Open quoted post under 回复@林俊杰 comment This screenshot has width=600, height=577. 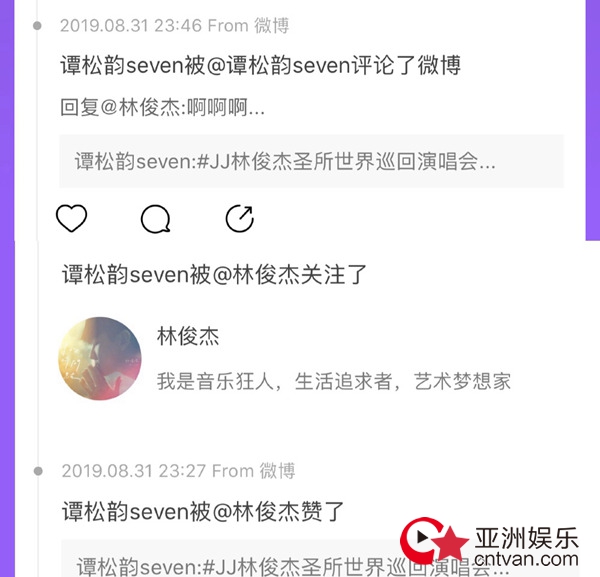tap(310, 161)
